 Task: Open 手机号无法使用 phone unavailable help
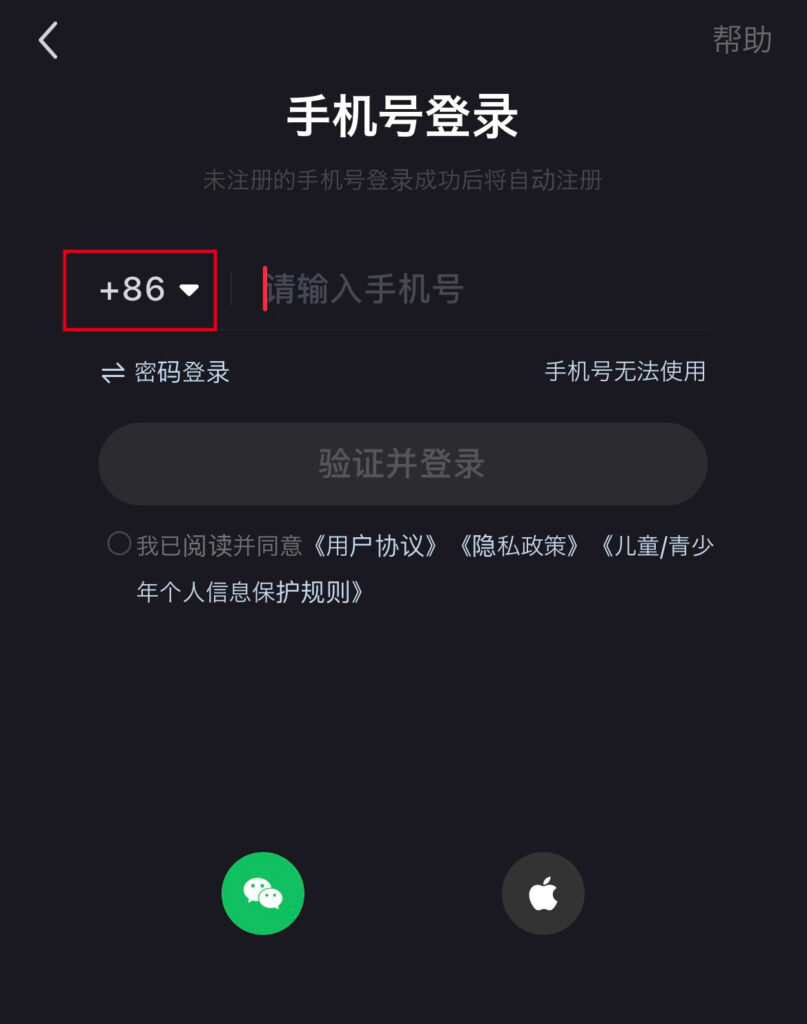pyautogui.click(x=624, y=372)
